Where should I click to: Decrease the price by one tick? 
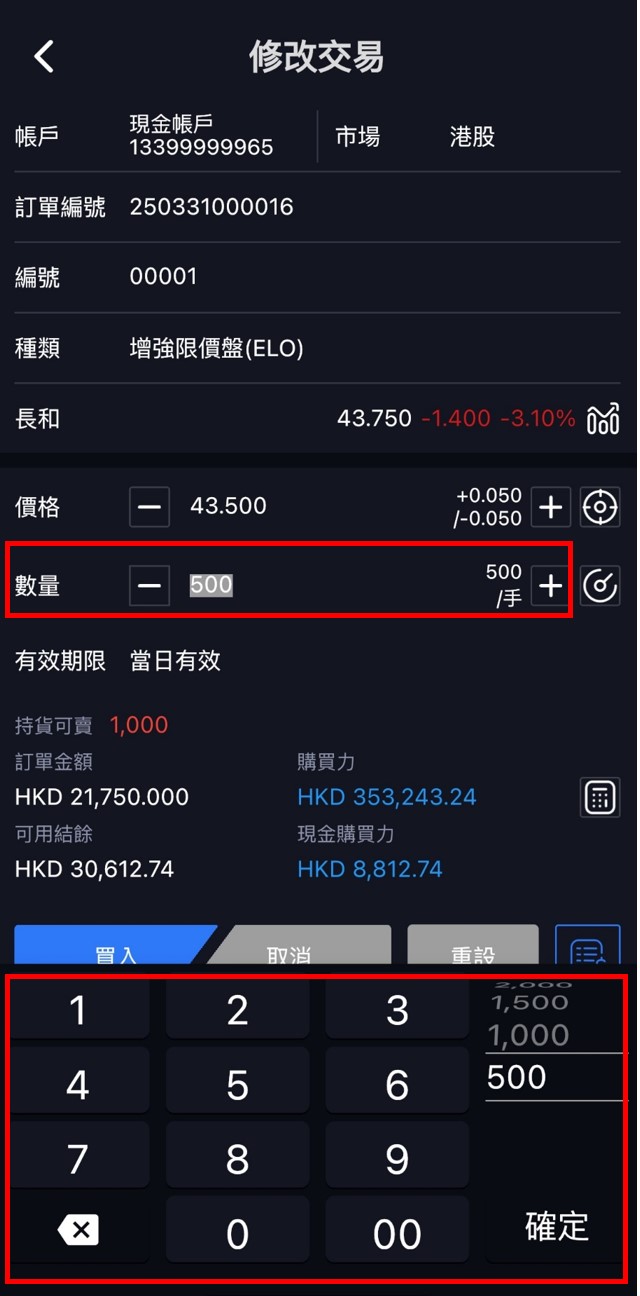pyautogui.click(x=149, y=507)
